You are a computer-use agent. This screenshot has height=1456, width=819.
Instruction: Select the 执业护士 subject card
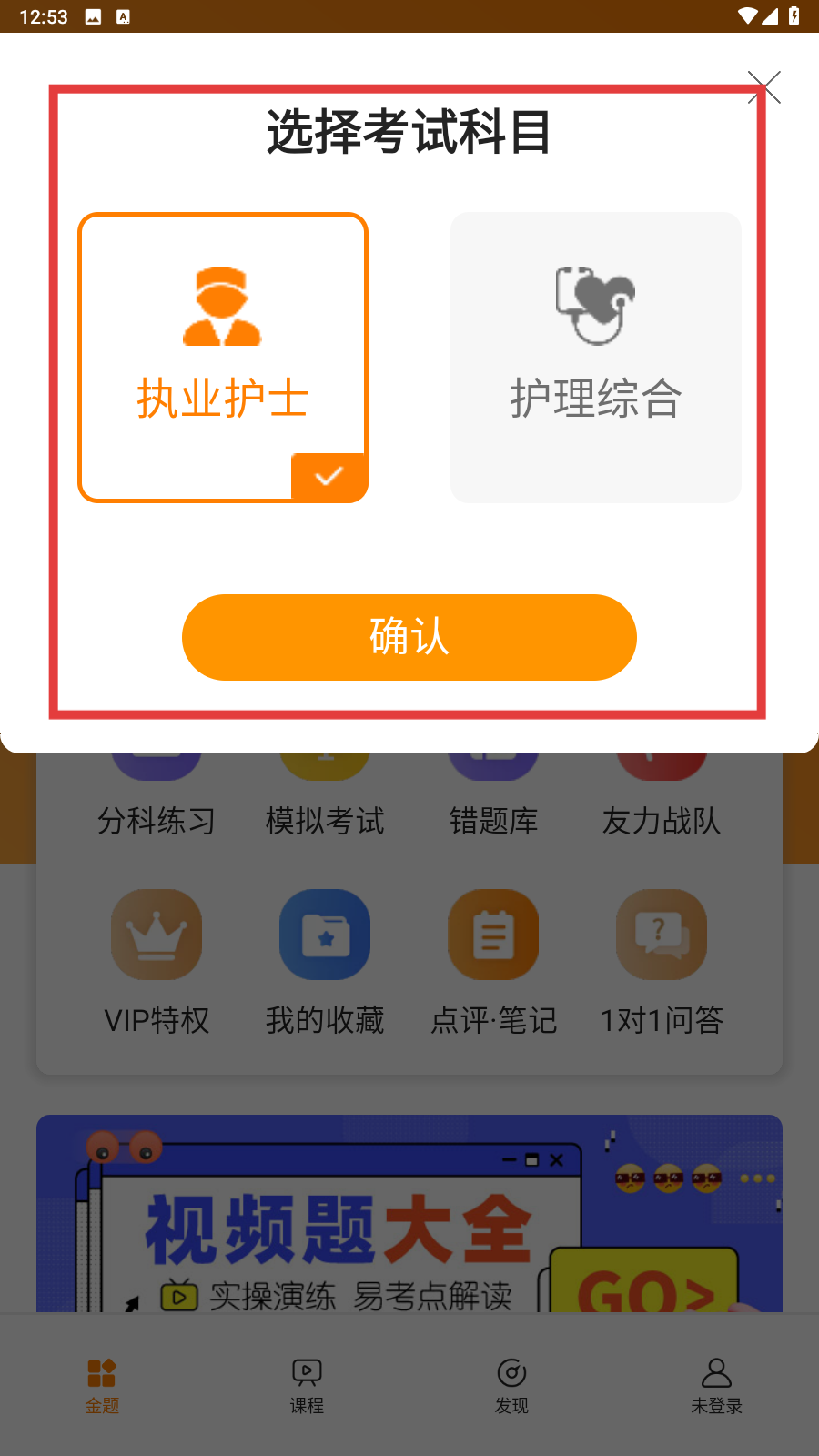(x=223, y=358)
